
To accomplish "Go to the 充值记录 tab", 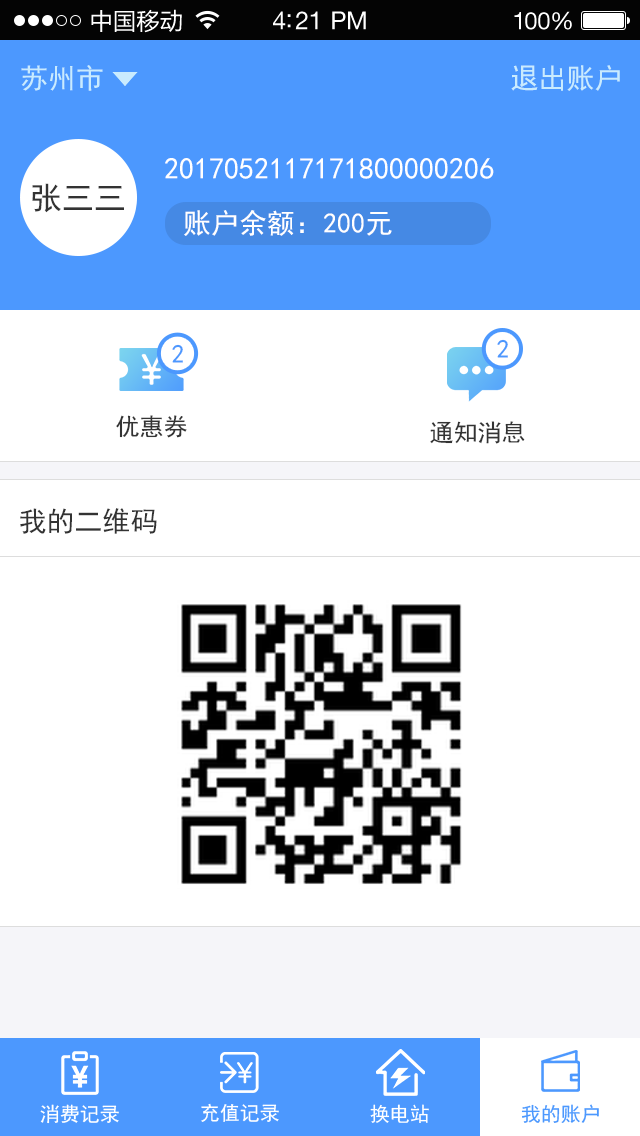I will click(x=240, y=1087).
